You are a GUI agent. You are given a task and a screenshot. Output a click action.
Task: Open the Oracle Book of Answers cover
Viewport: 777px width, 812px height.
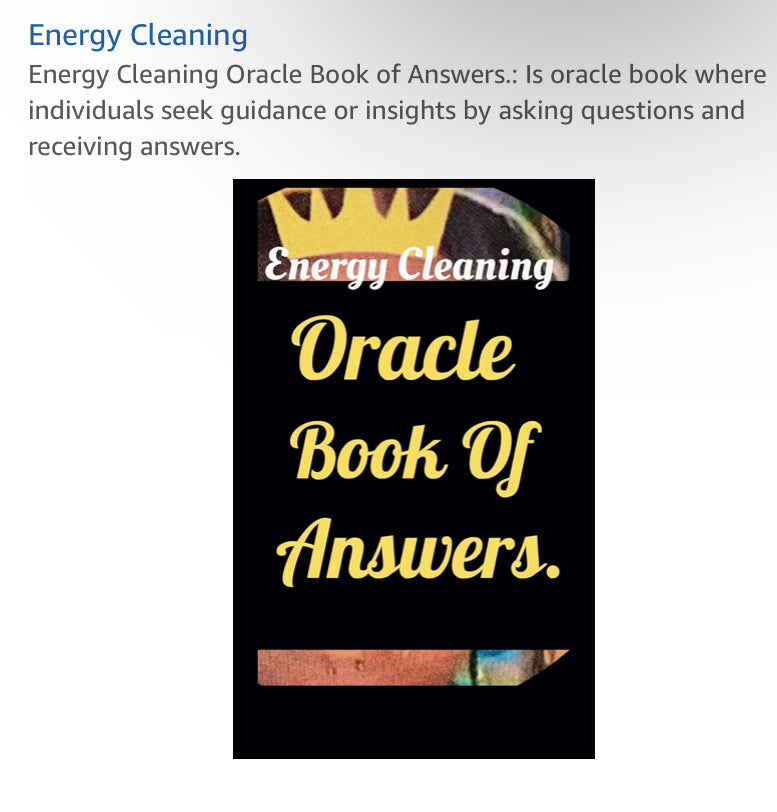pos(413,468)
